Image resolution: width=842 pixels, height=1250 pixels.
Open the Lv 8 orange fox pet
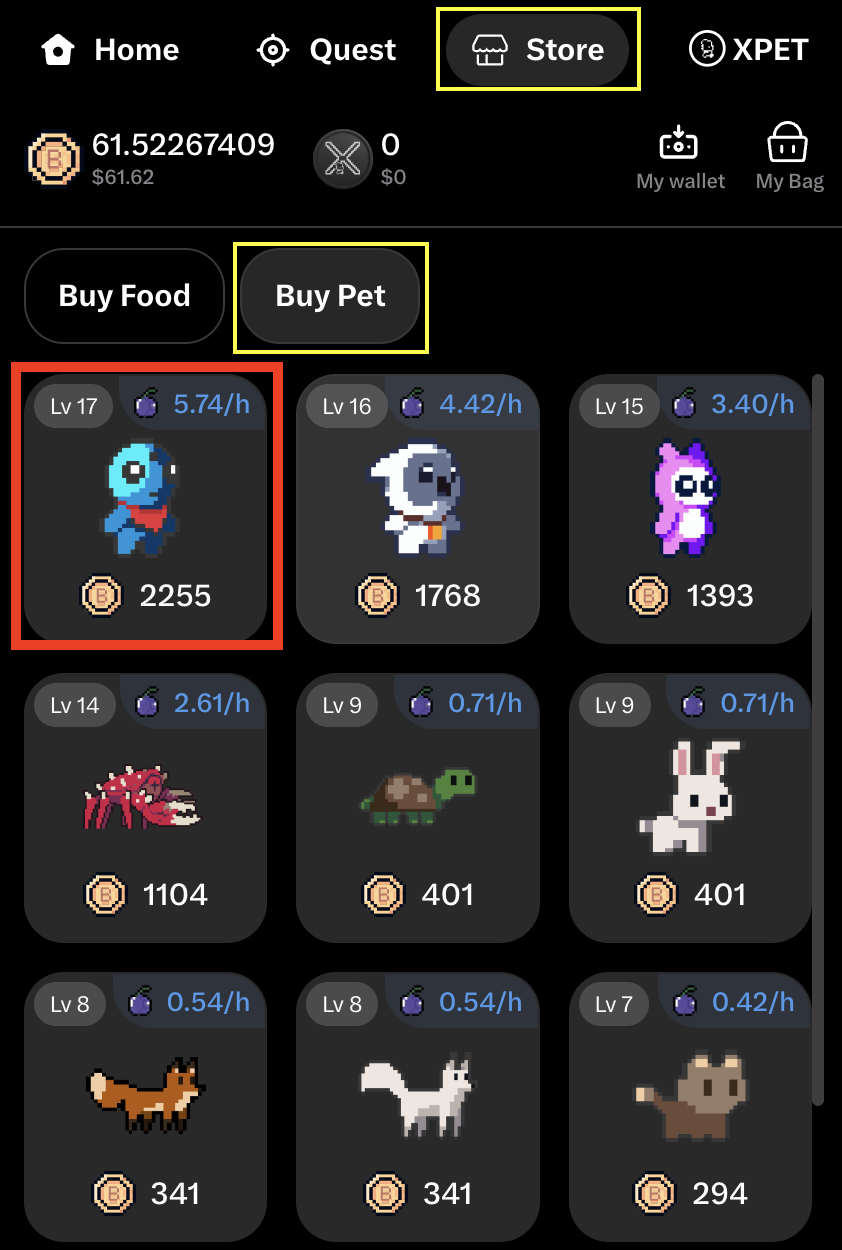(146, 1105)
